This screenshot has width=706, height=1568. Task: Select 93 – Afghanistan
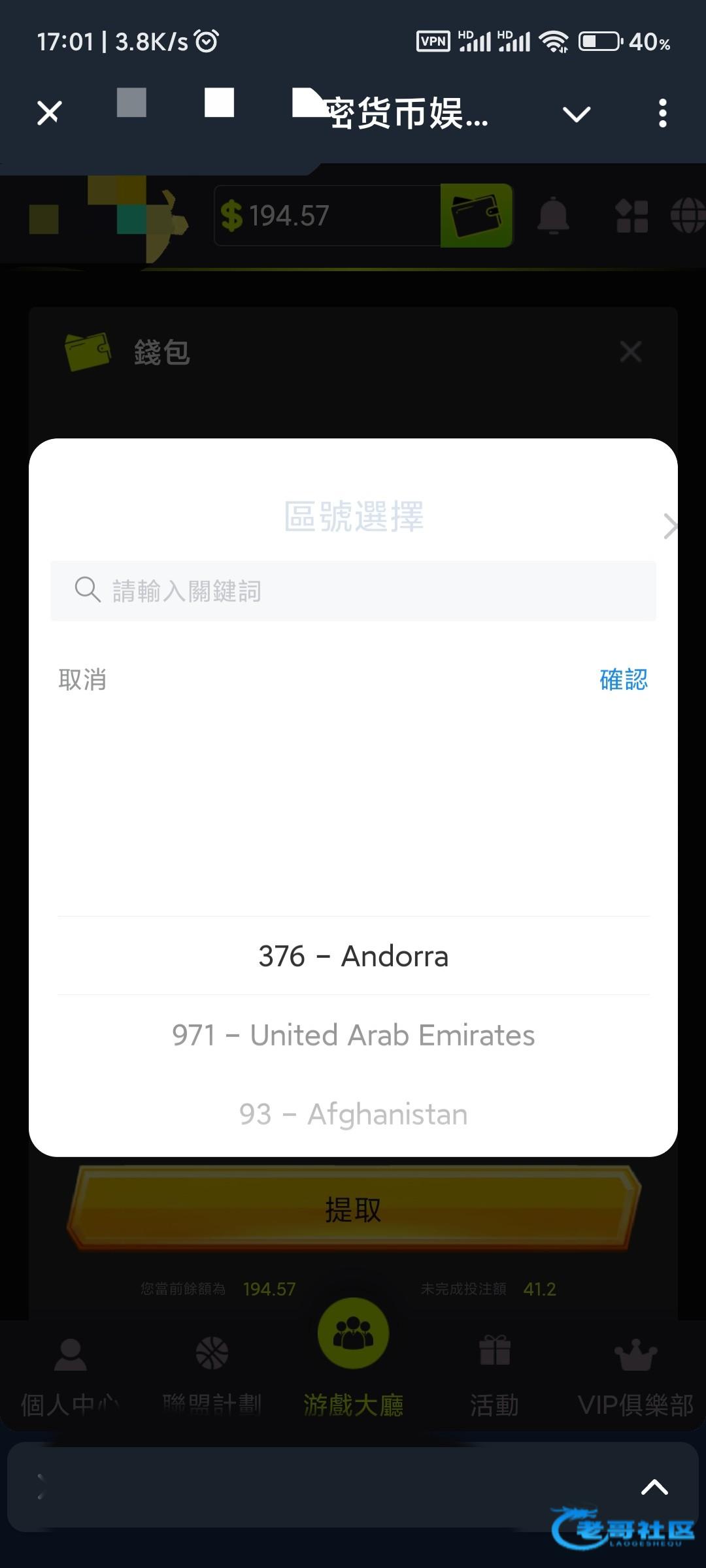pyautogui.click(x=353, y=1114)
